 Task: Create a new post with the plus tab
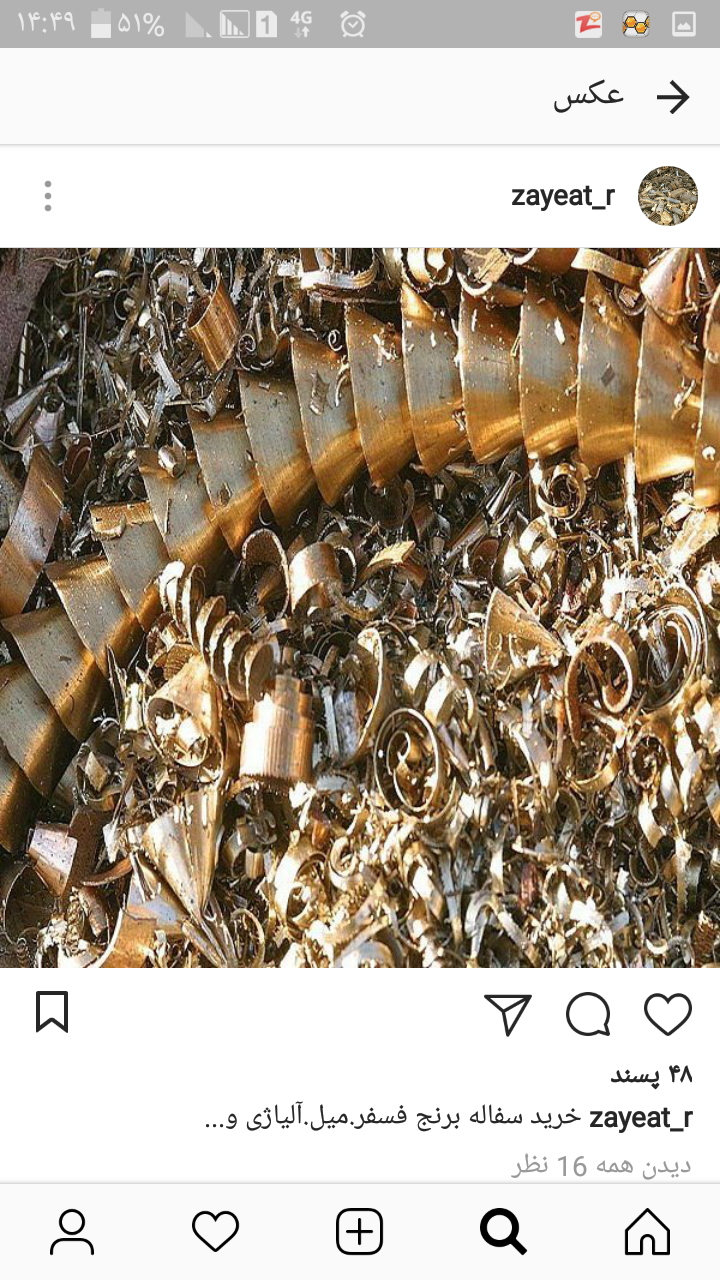click(x=360, y=1231)
